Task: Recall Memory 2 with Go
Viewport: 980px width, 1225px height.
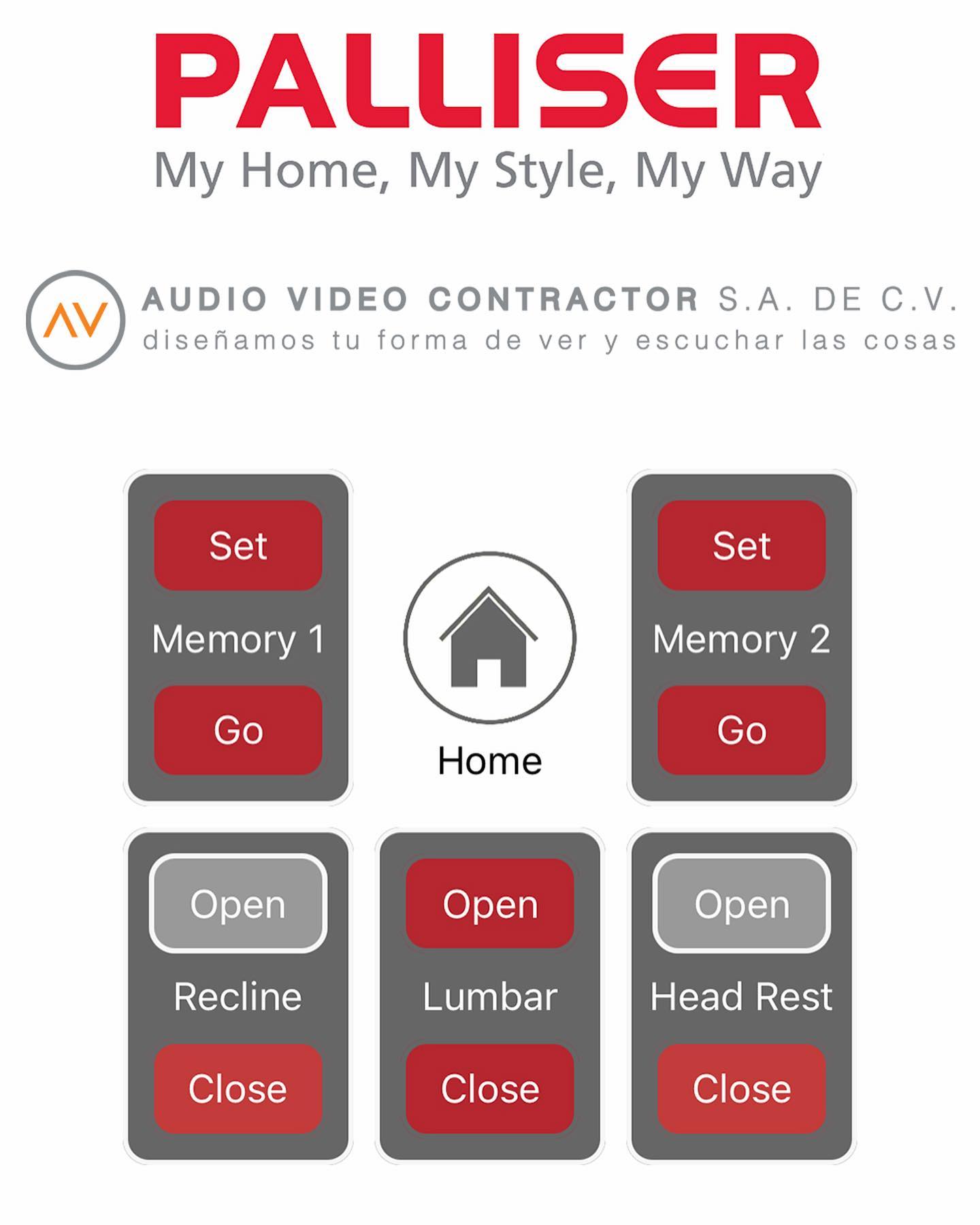Action: [x=741, y=730]
